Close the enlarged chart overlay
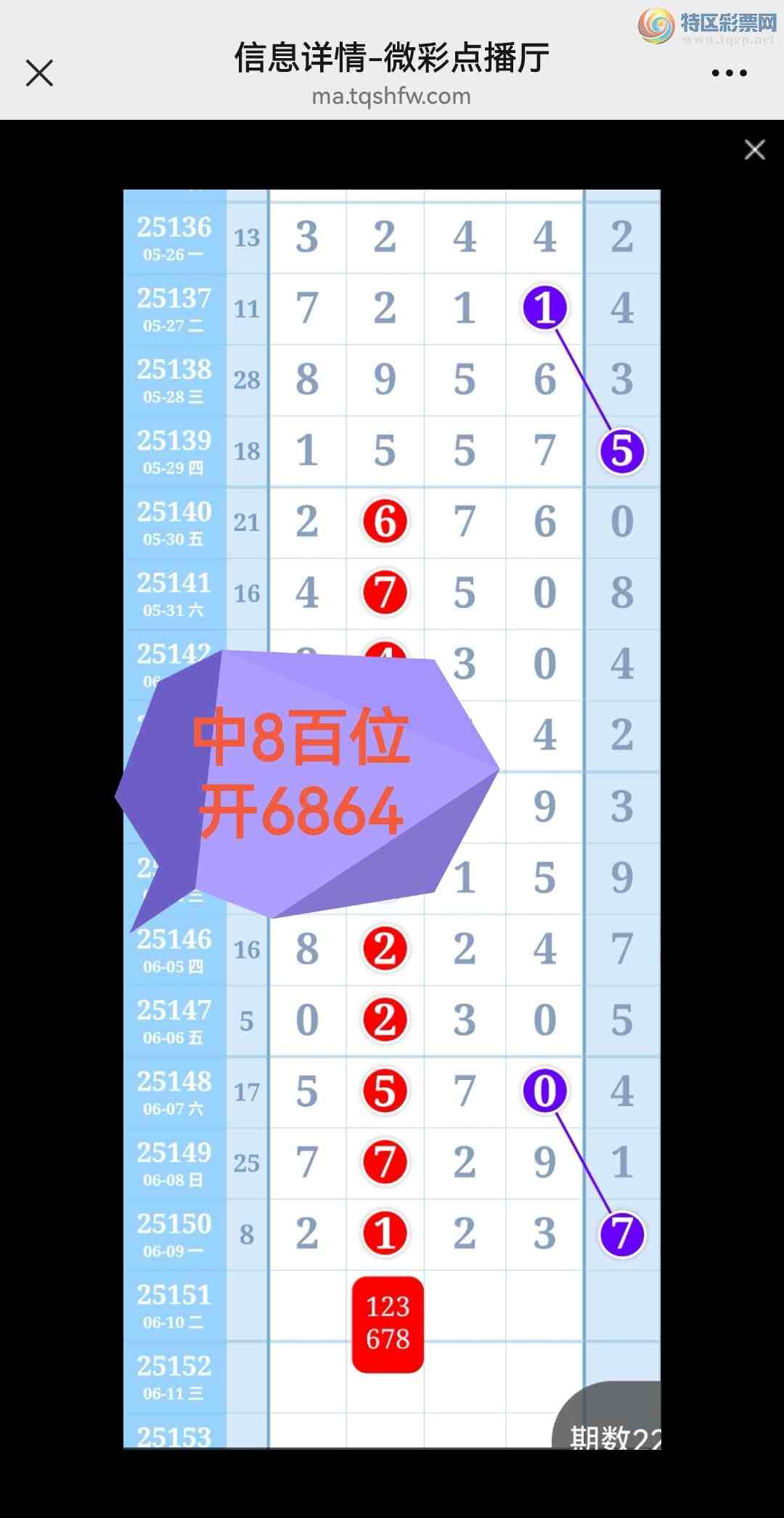 (754, 149)
